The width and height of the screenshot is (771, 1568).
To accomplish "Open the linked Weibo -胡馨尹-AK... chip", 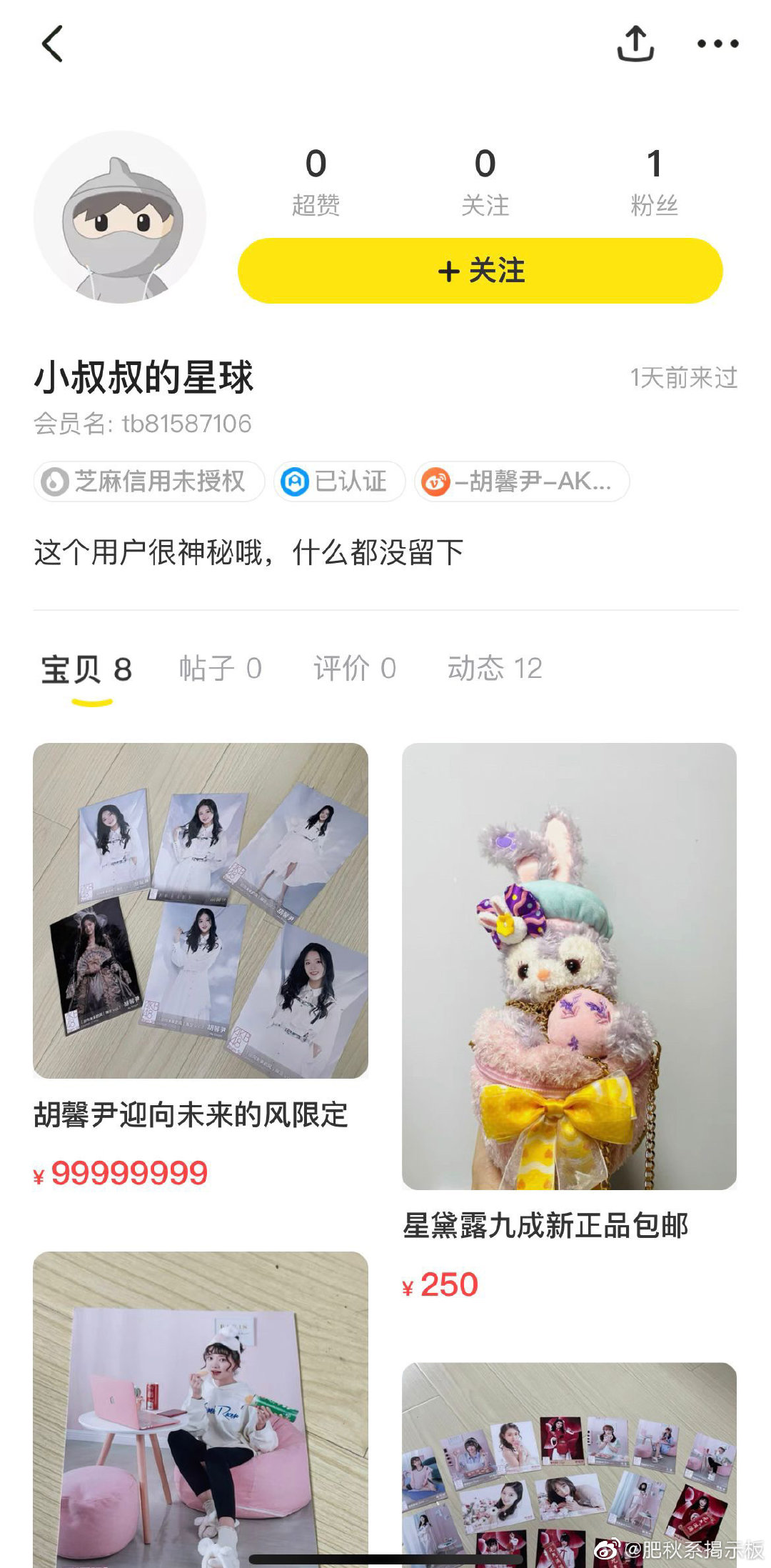I will (x=521, y=481).
